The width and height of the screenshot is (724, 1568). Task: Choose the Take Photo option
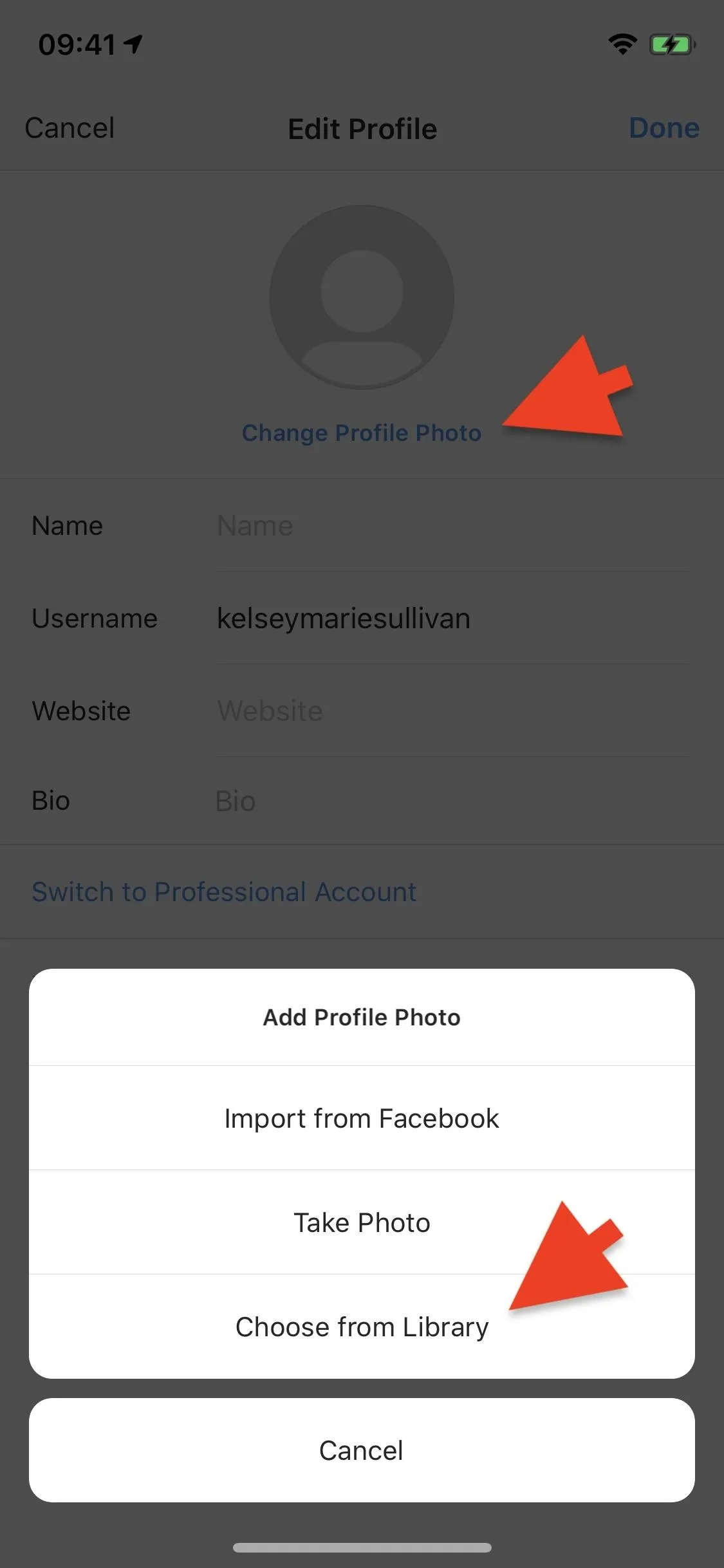pos(362,1222)
